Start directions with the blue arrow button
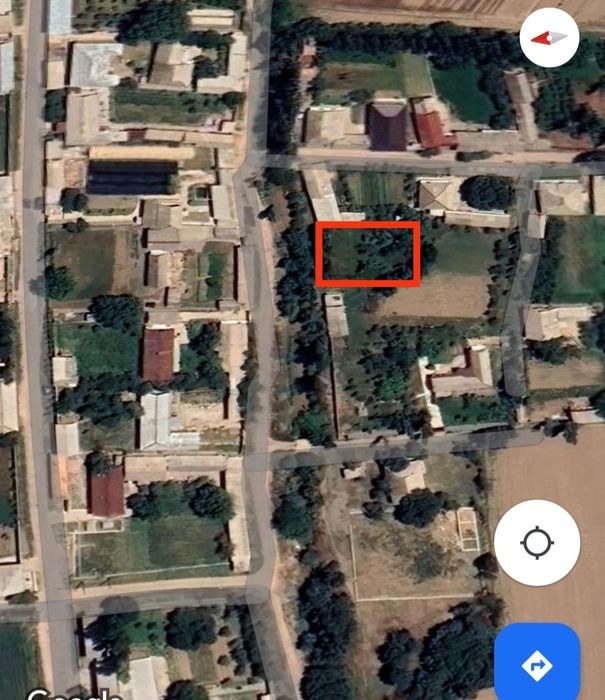This screenshot has width=605, height=700. [x=537, y=663]
